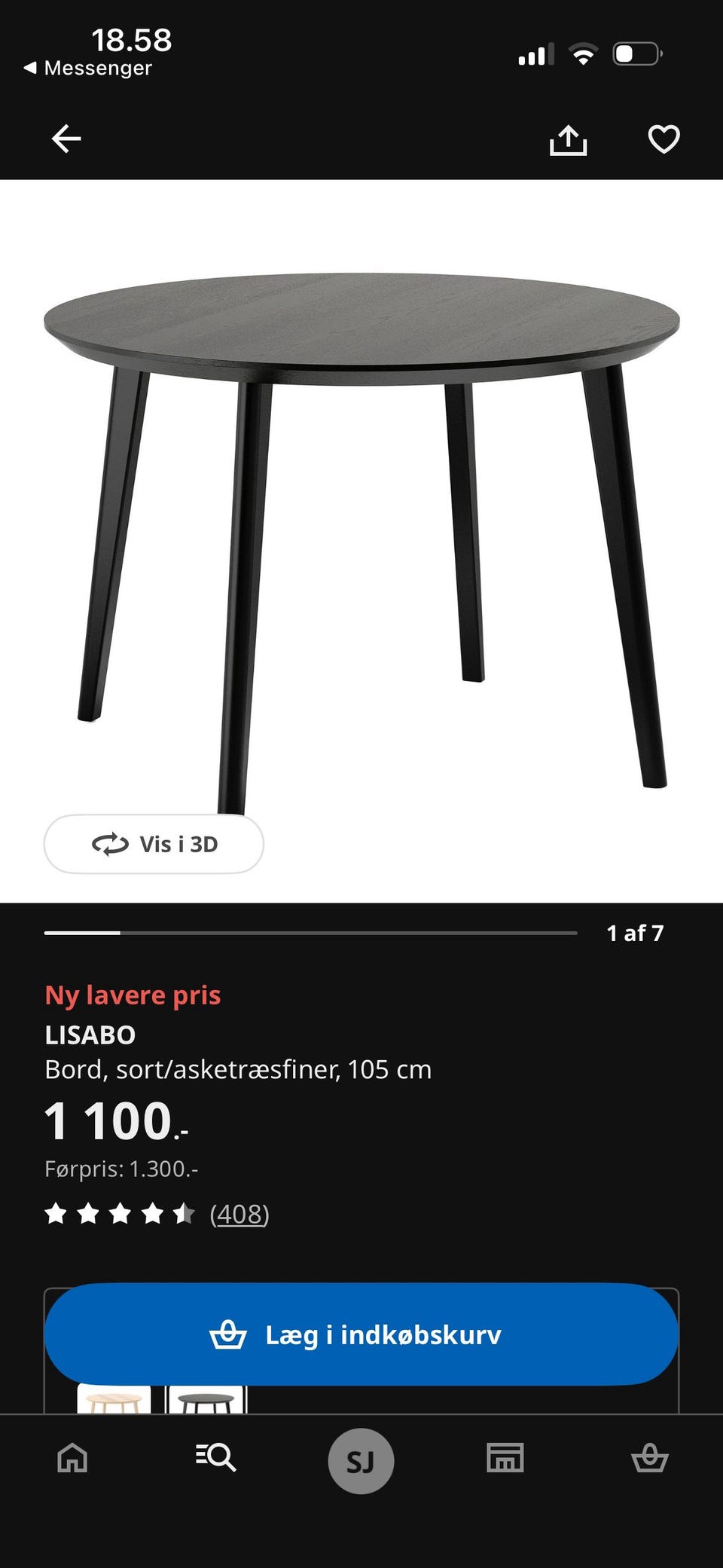Tap Læg i indkøbskurv button

click(x=361, y=1334)
